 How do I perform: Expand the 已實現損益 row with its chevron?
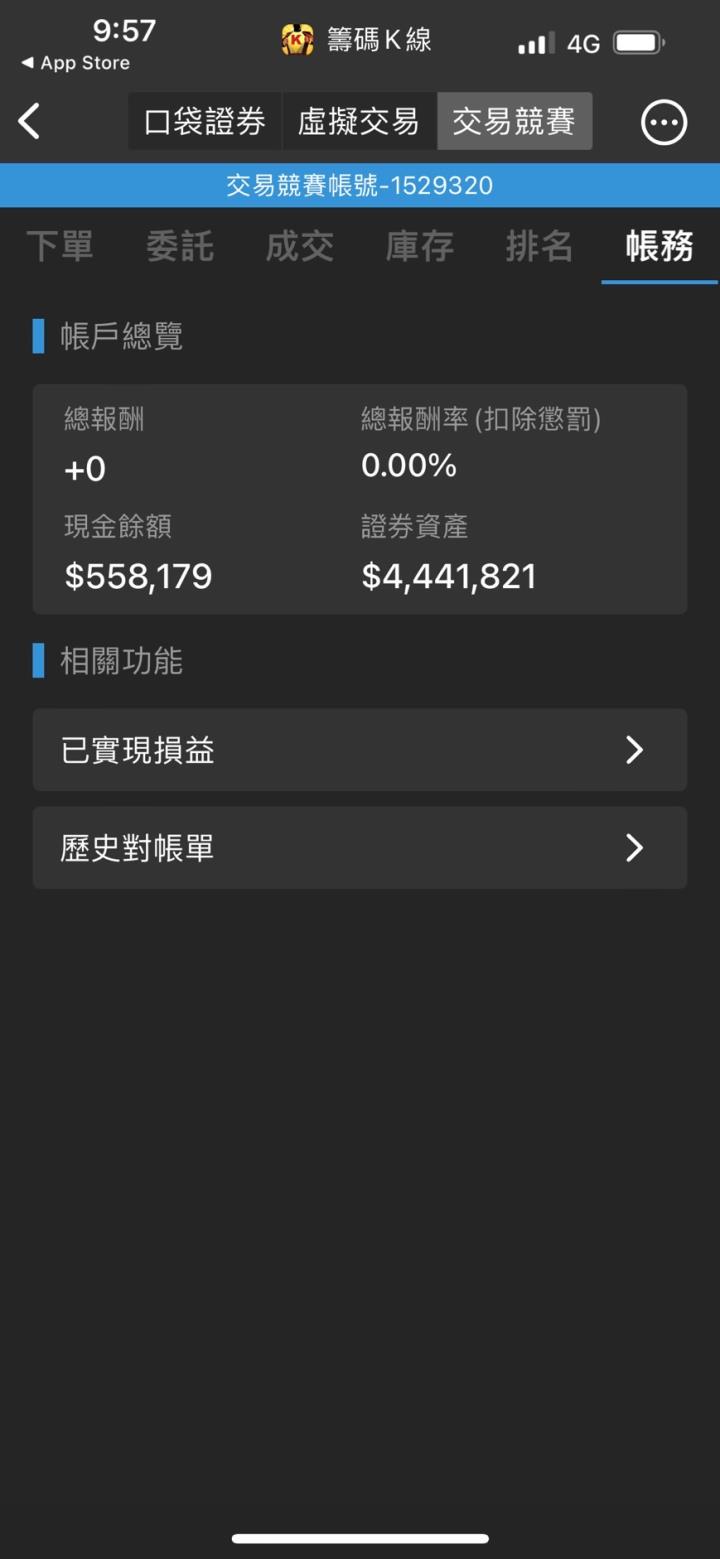633,750
